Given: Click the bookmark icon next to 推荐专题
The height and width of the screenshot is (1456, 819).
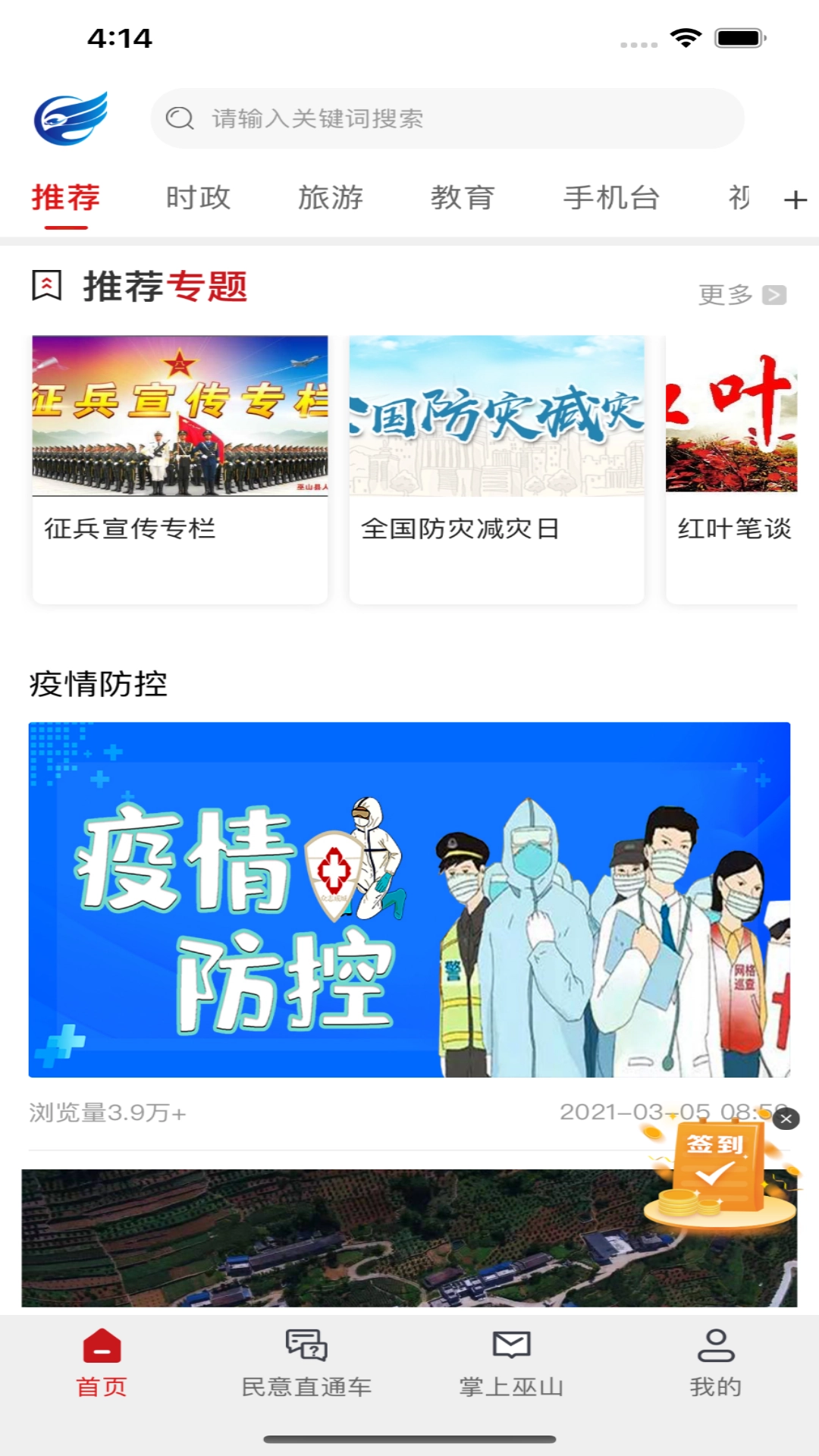Looking at the screenshot, I should click(x=47, y=287).
